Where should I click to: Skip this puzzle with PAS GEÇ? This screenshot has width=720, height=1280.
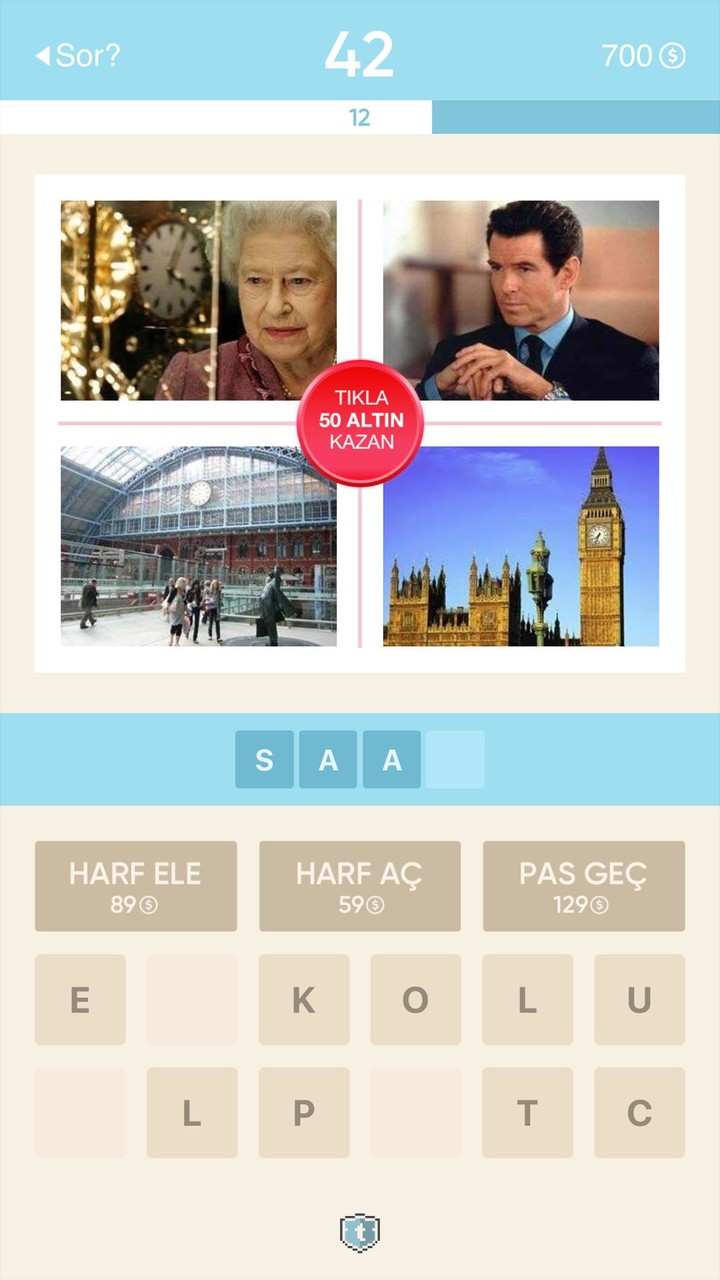584,886
